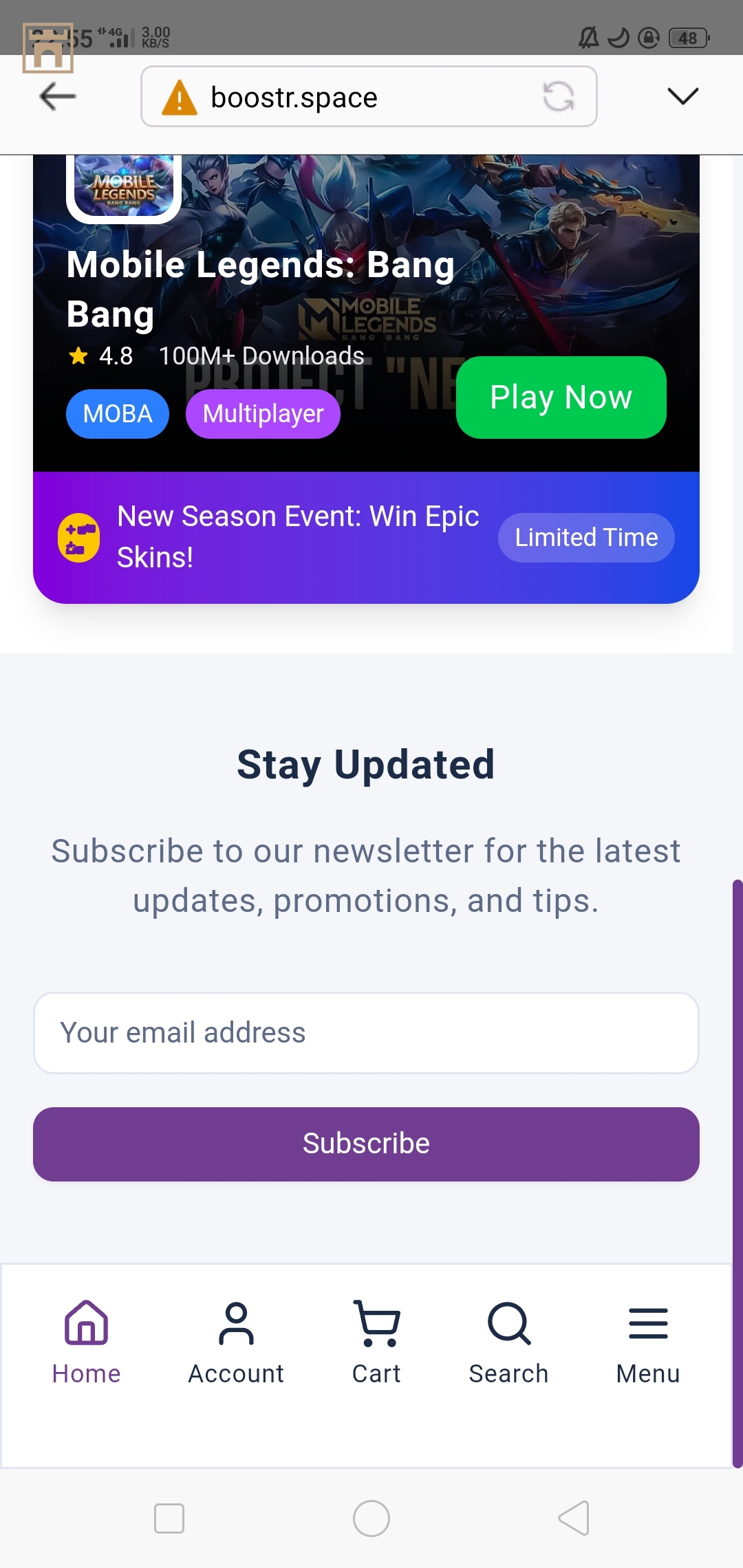Screen dimensions: 743x1568
Task: Open recent apps via system square button
Action: pos(169,1518)
